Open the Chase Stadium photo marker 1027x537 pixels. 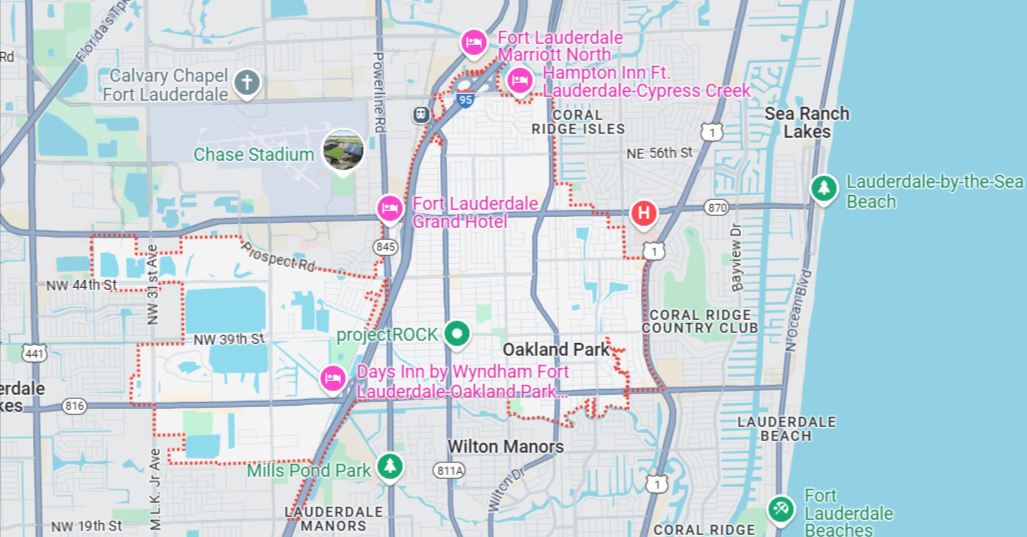click(x=343, y=151)
